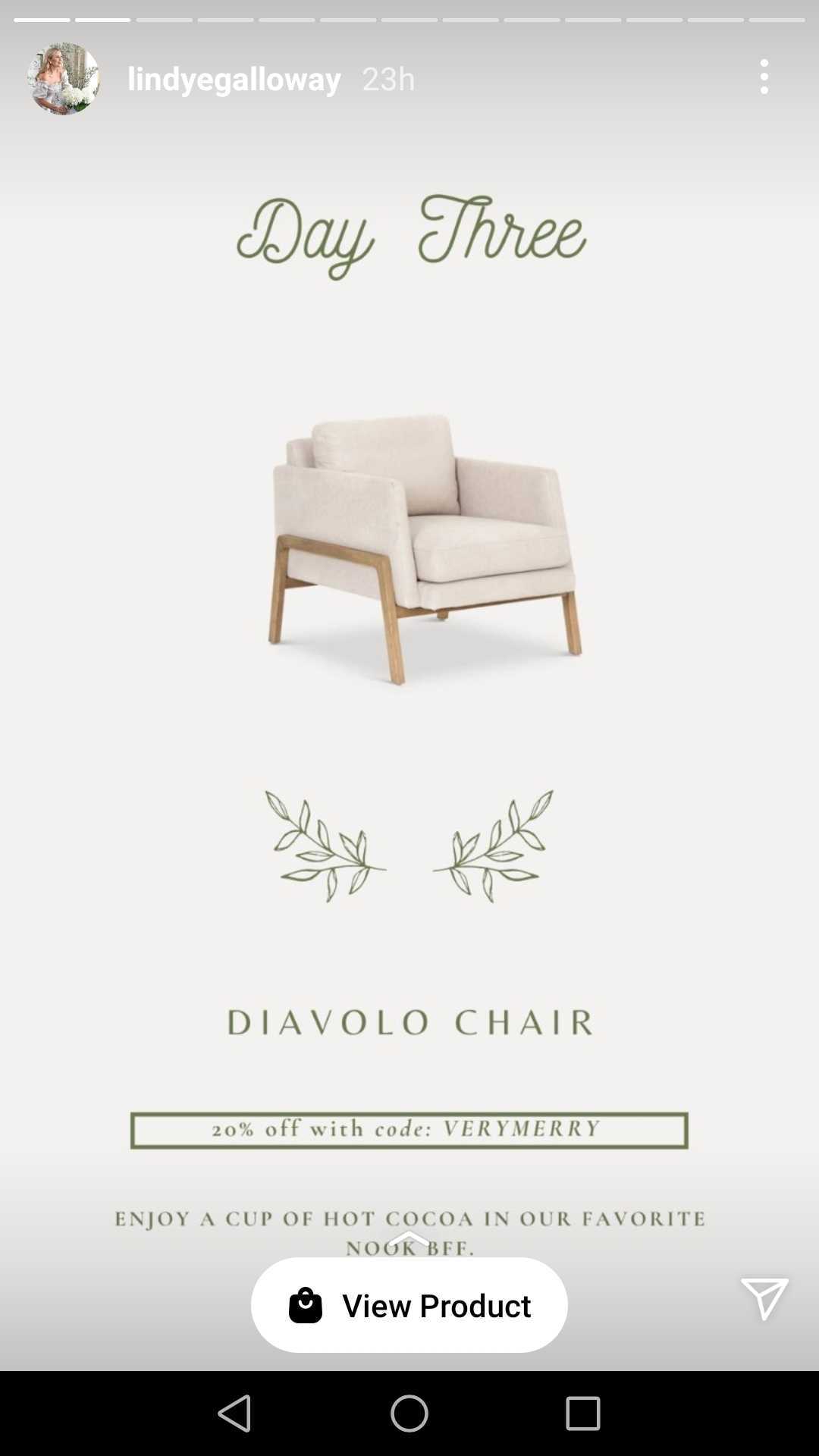Open the lindyegalloway username link
819x1456 pixels.
click(x=234, y=79)
